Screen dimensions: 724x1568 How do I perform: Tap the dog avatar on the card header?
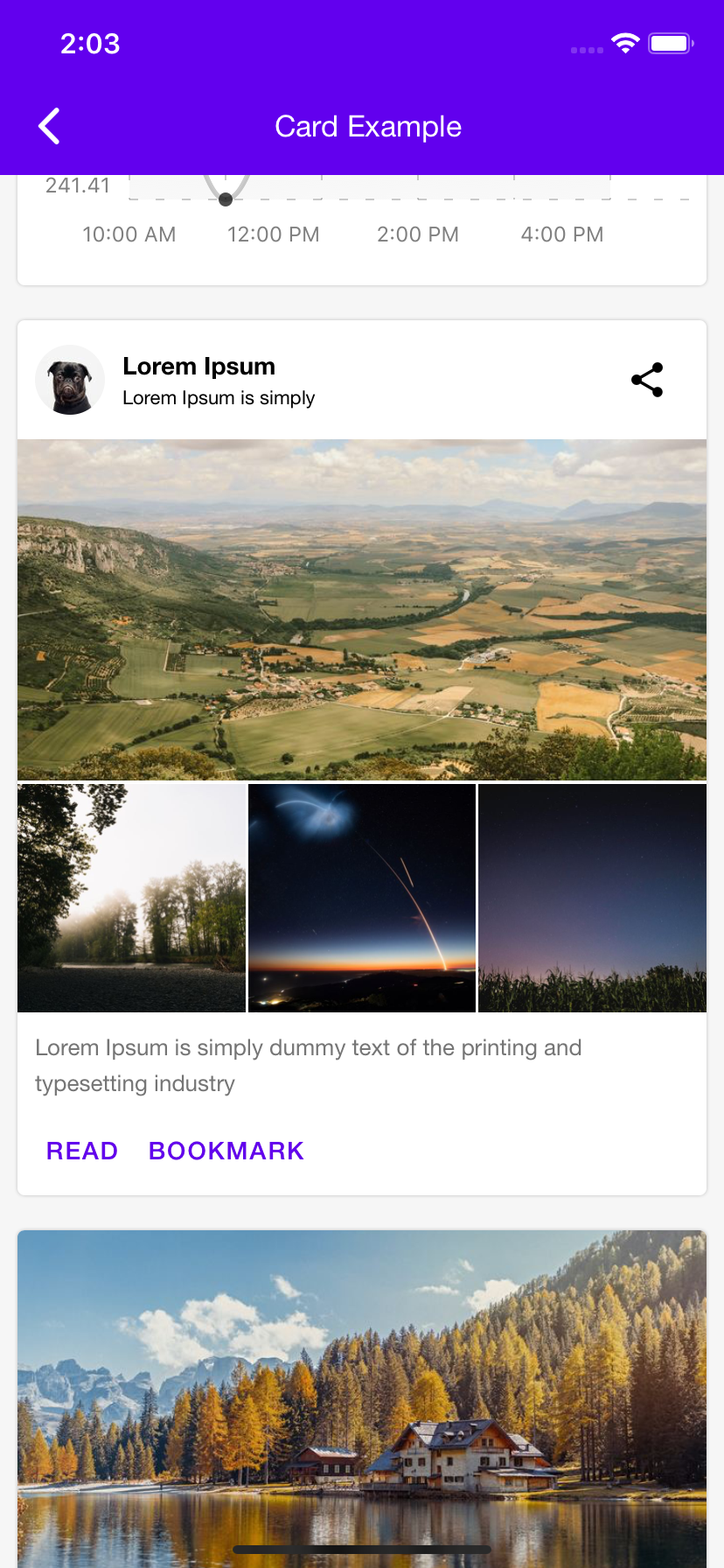click(70, 380)
